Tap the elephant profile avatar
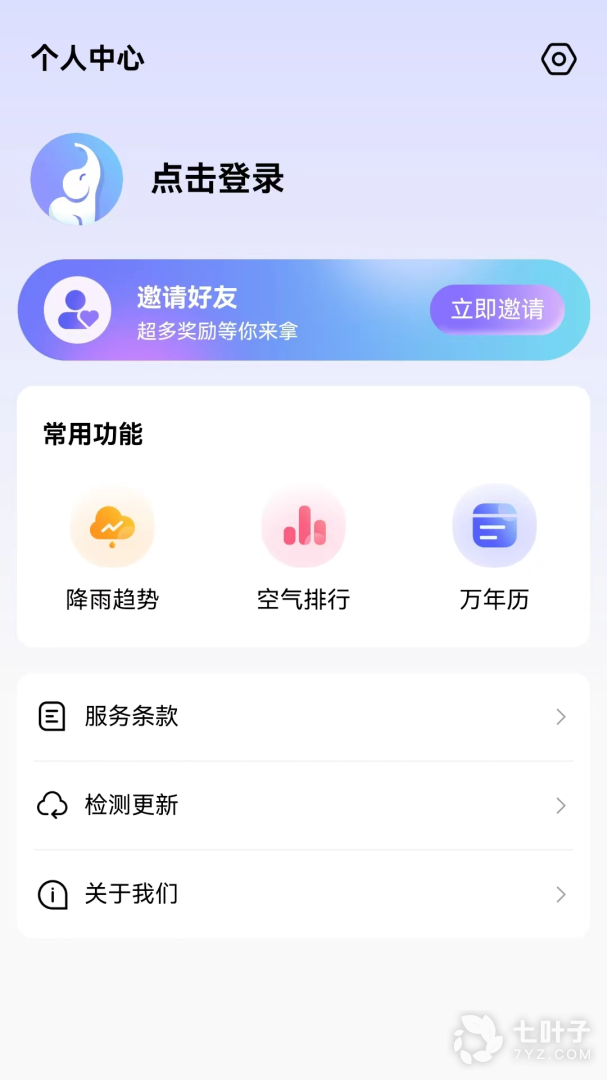 click(x=77, y=179)
